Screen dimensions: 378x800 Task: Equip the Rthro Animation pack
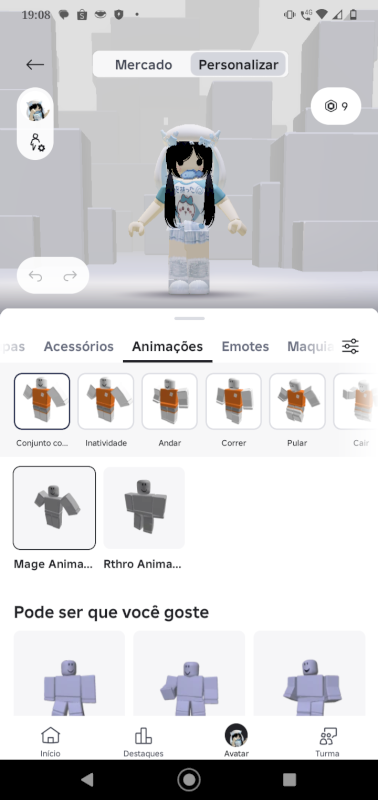click(144, 518)
